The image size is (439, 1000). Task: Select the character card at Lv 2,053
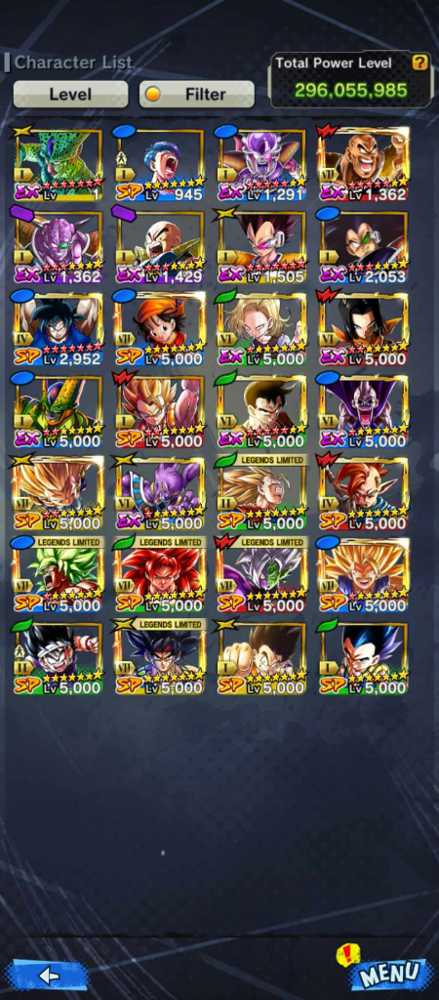pyautogui.click(x=364, y=246)
